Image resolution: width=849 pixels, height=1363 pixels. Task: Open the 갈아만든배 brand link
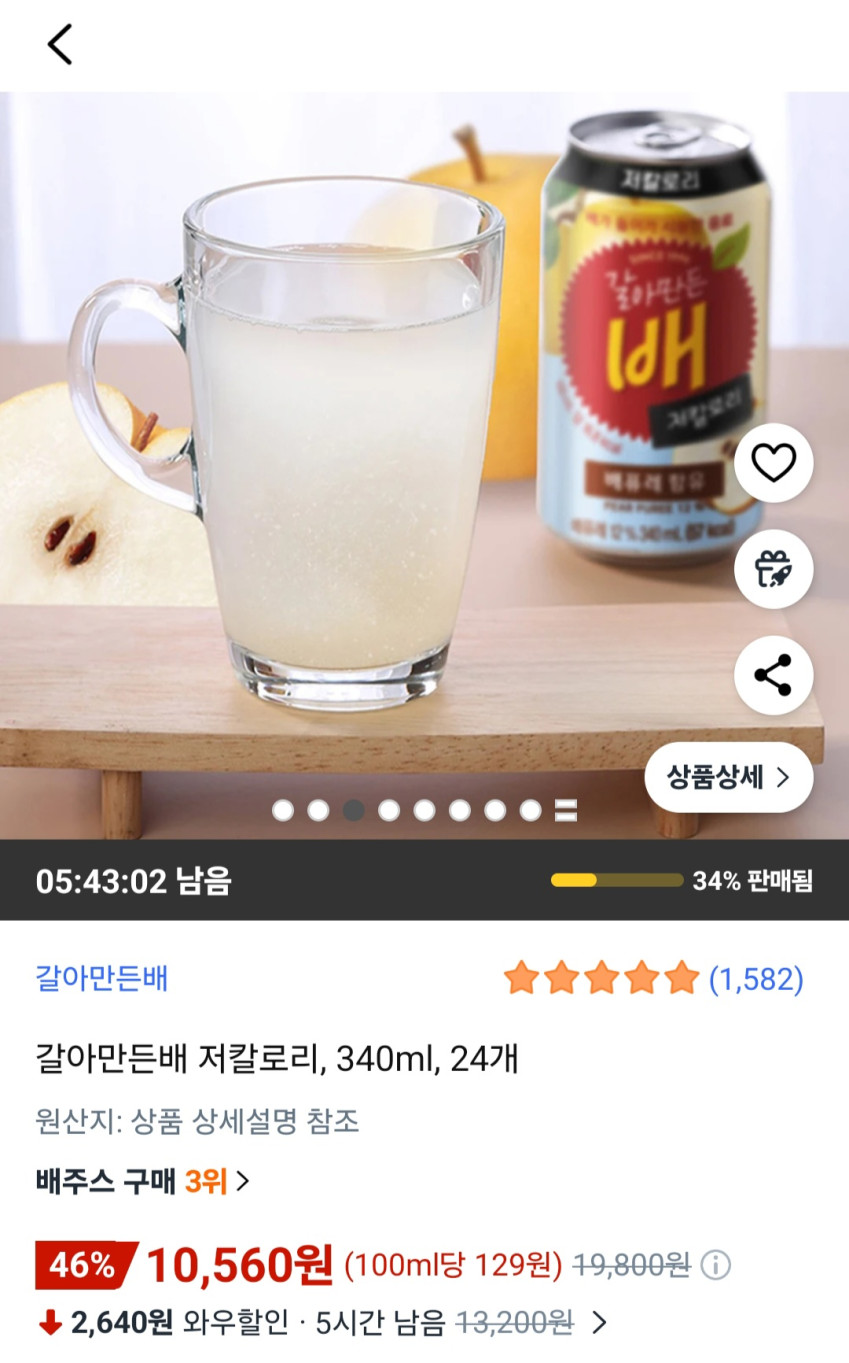point(102,978)
